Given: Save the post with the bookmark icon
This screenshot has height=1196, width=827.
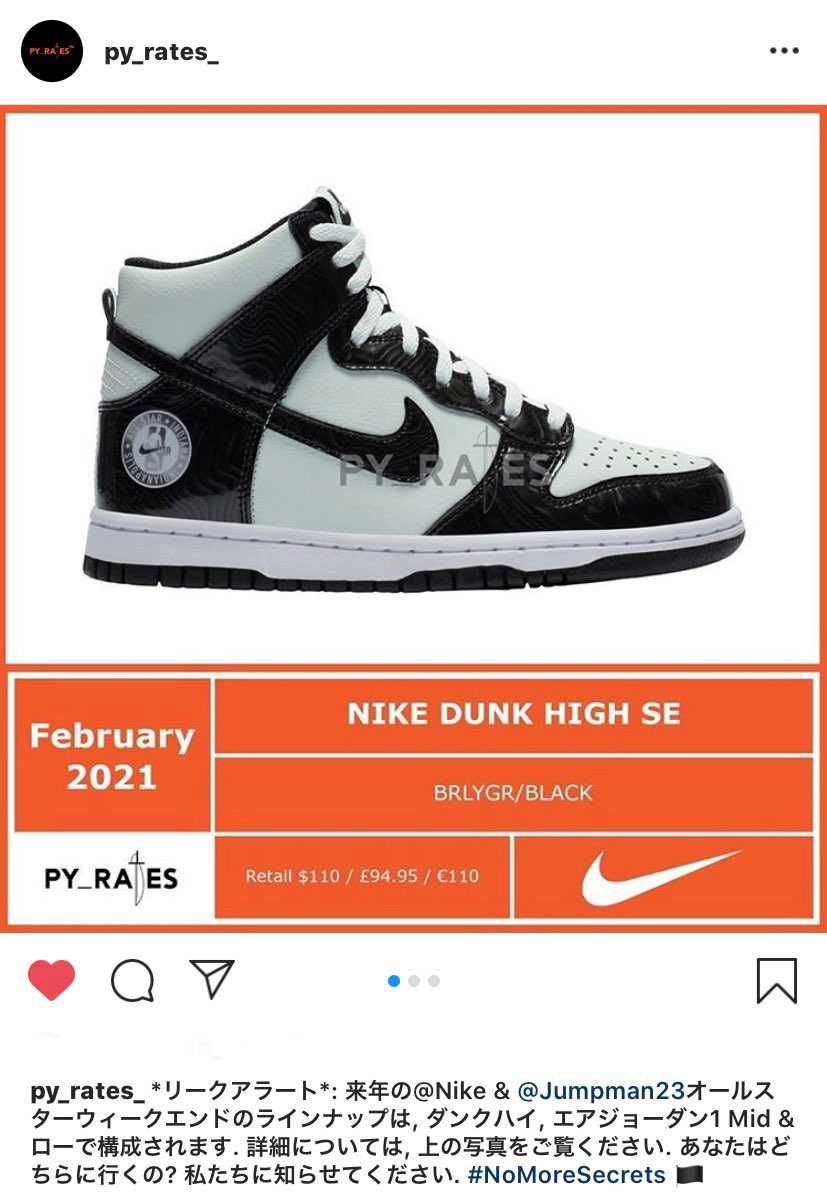Looking at the screenshot, I should [x=776, y=981].
